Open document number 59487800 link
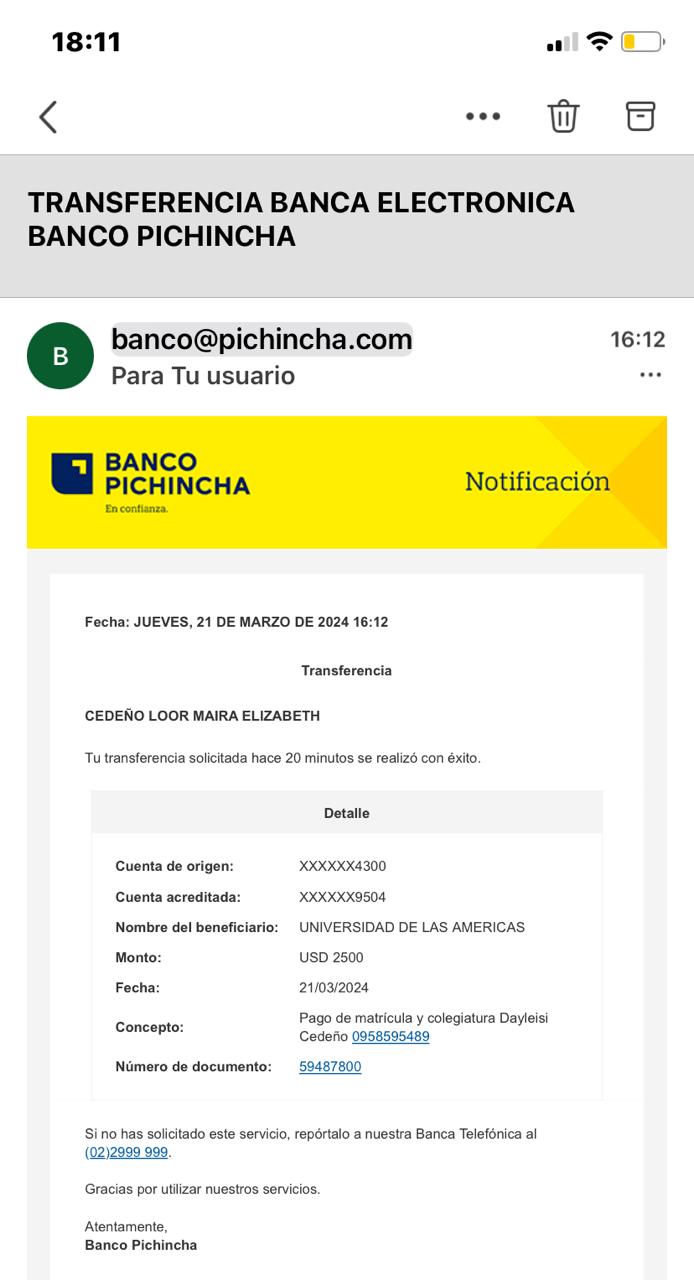Viewport: 694px width, 1280px height. coord(330,1067)
